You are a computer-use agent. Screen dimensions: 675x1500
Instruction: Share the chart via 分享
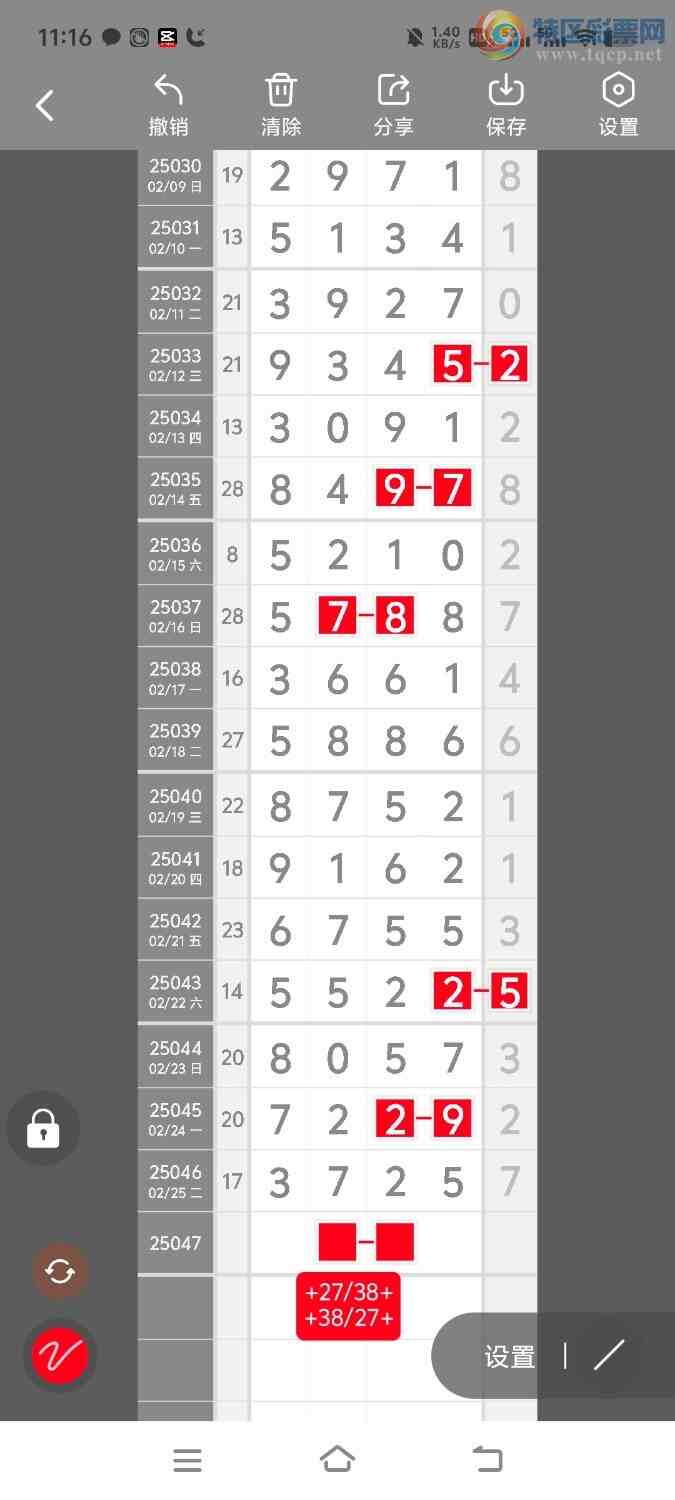point(393,105)
